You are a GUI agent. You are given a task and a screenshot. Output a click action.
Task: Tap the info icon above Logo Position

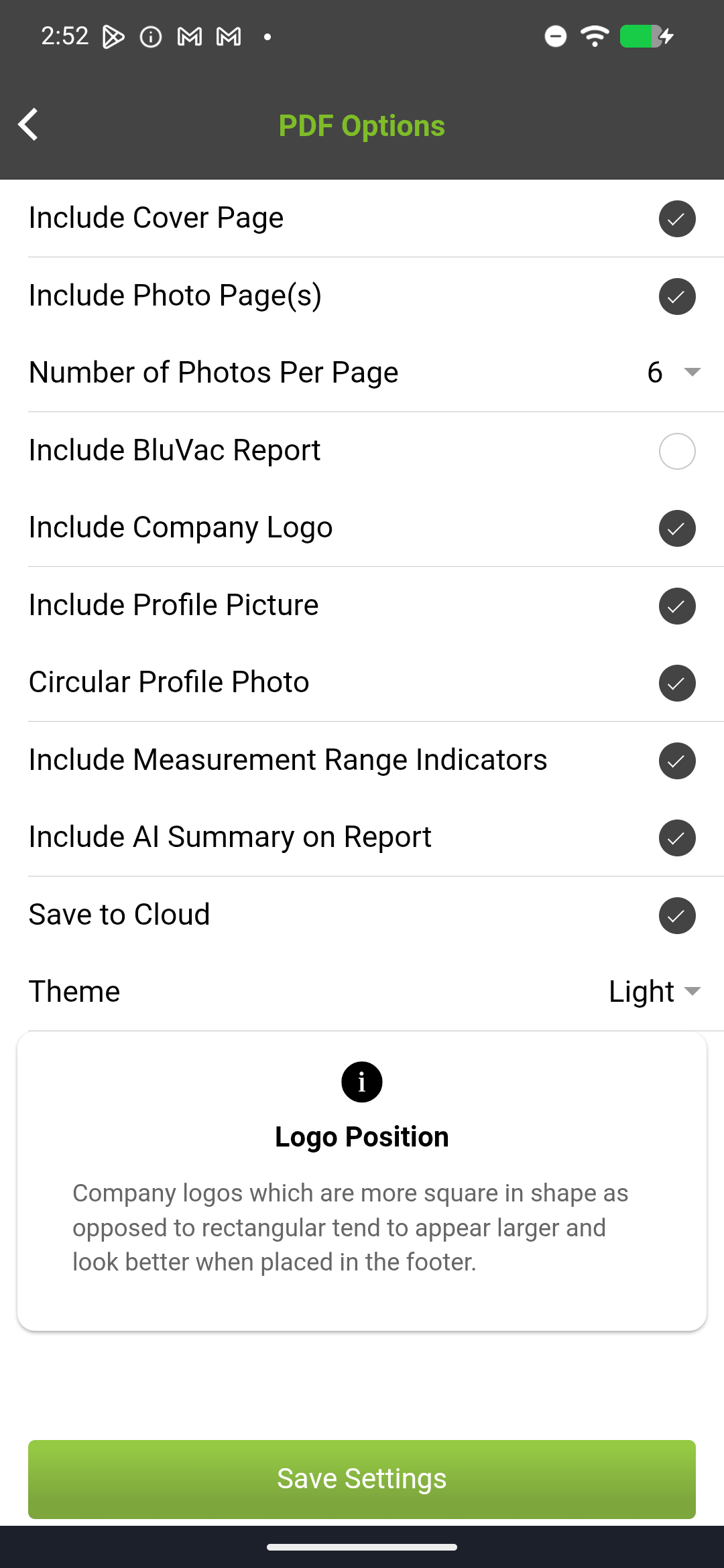point(361,1081)
